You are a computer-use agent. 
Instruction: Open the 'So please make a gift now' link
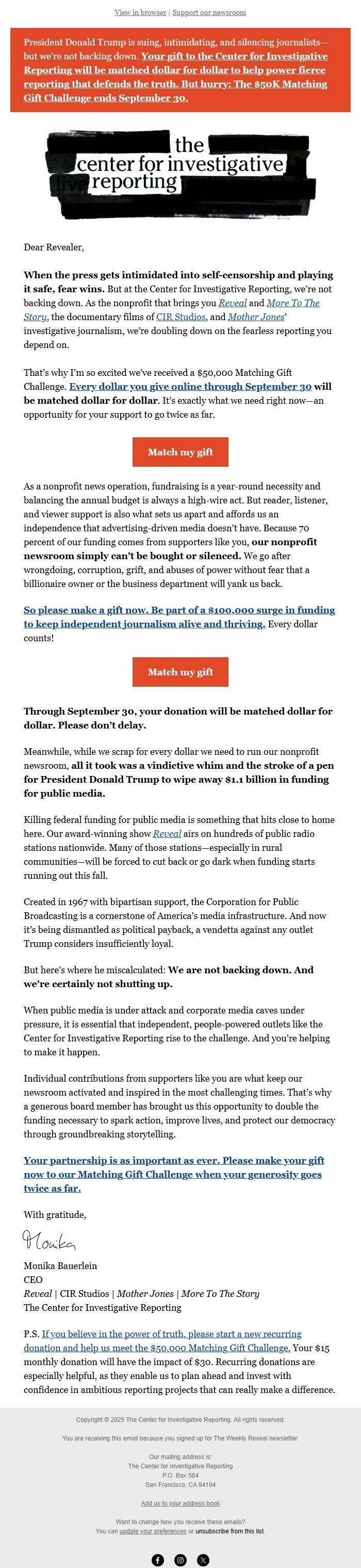179,616
